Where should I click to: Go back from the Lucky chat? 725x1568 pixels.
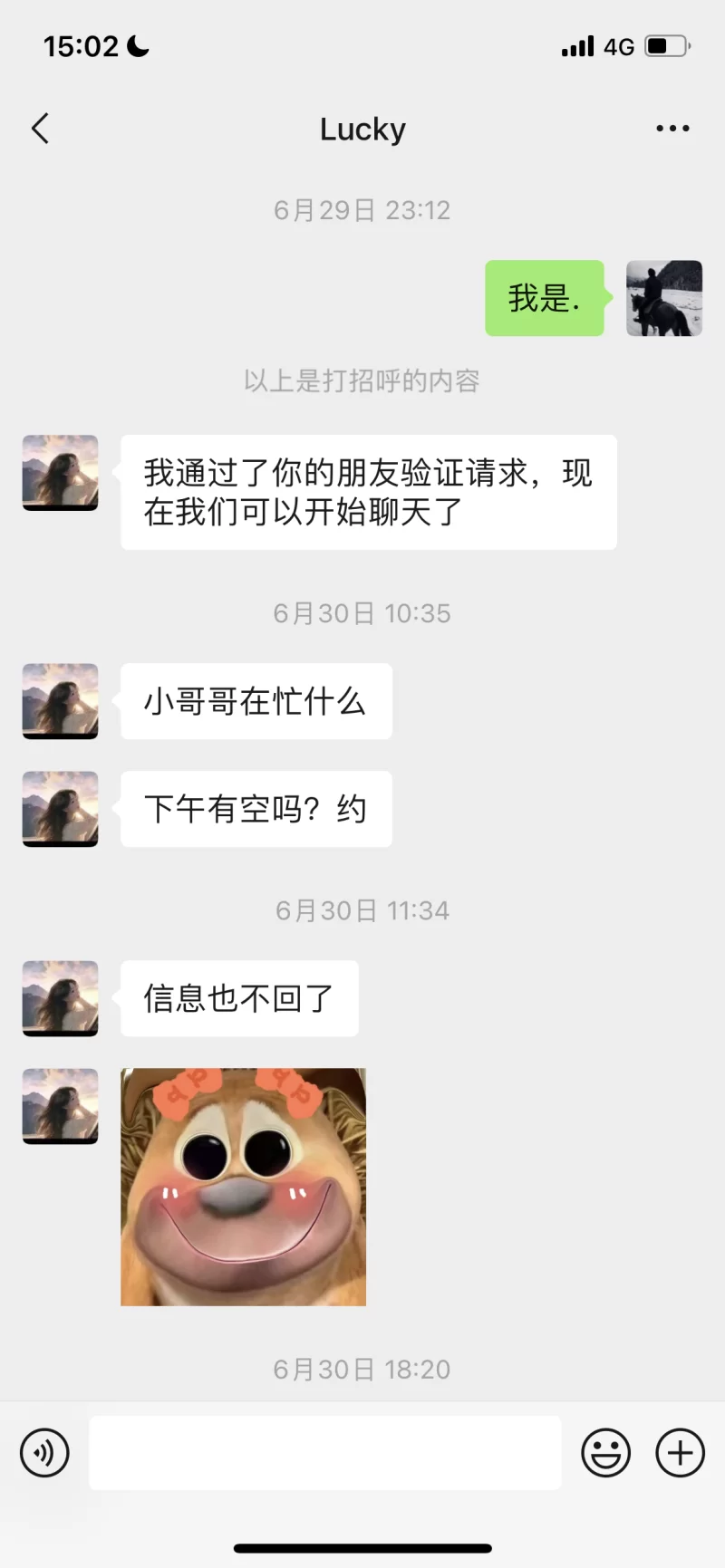(40, 129)
